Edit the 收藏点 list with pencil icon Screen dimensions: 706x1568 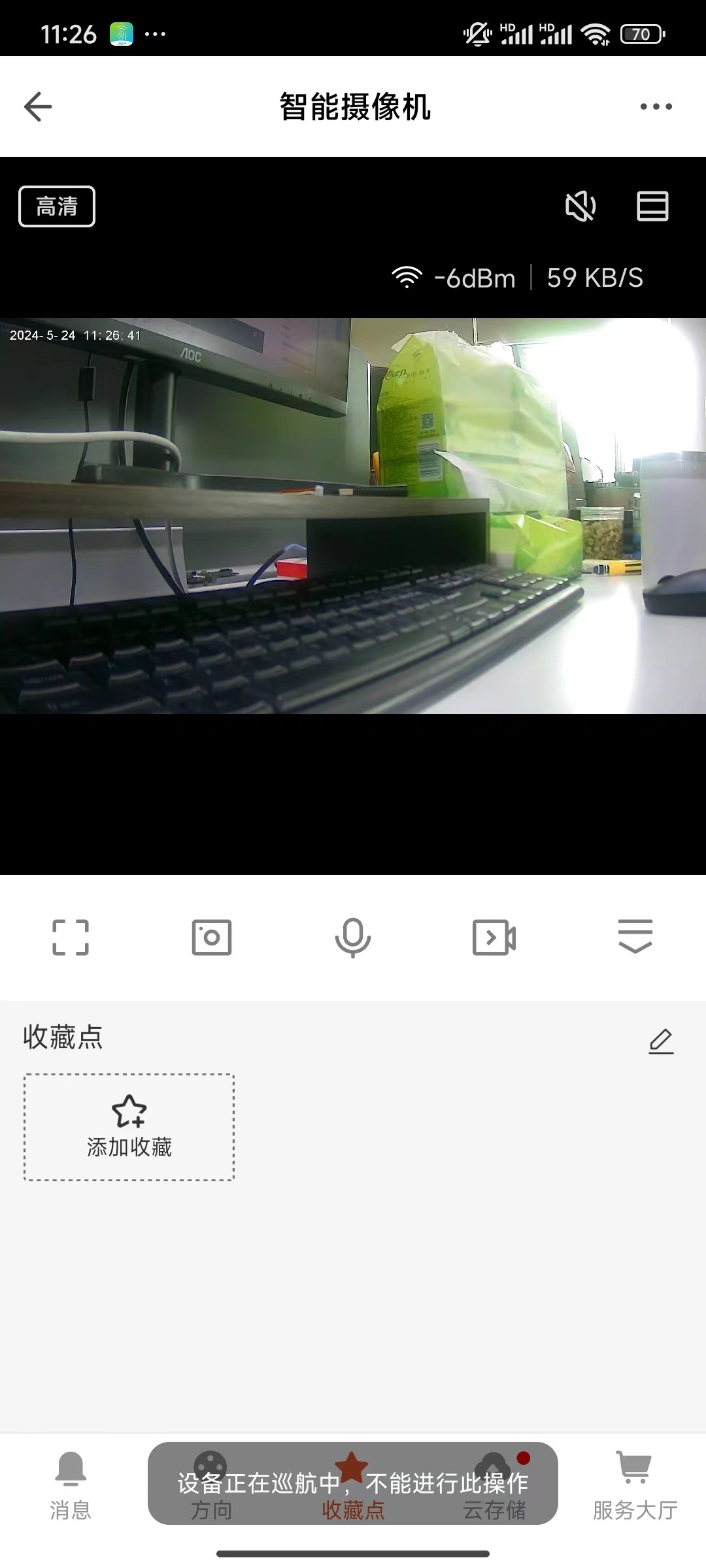tap(661, 1041)
